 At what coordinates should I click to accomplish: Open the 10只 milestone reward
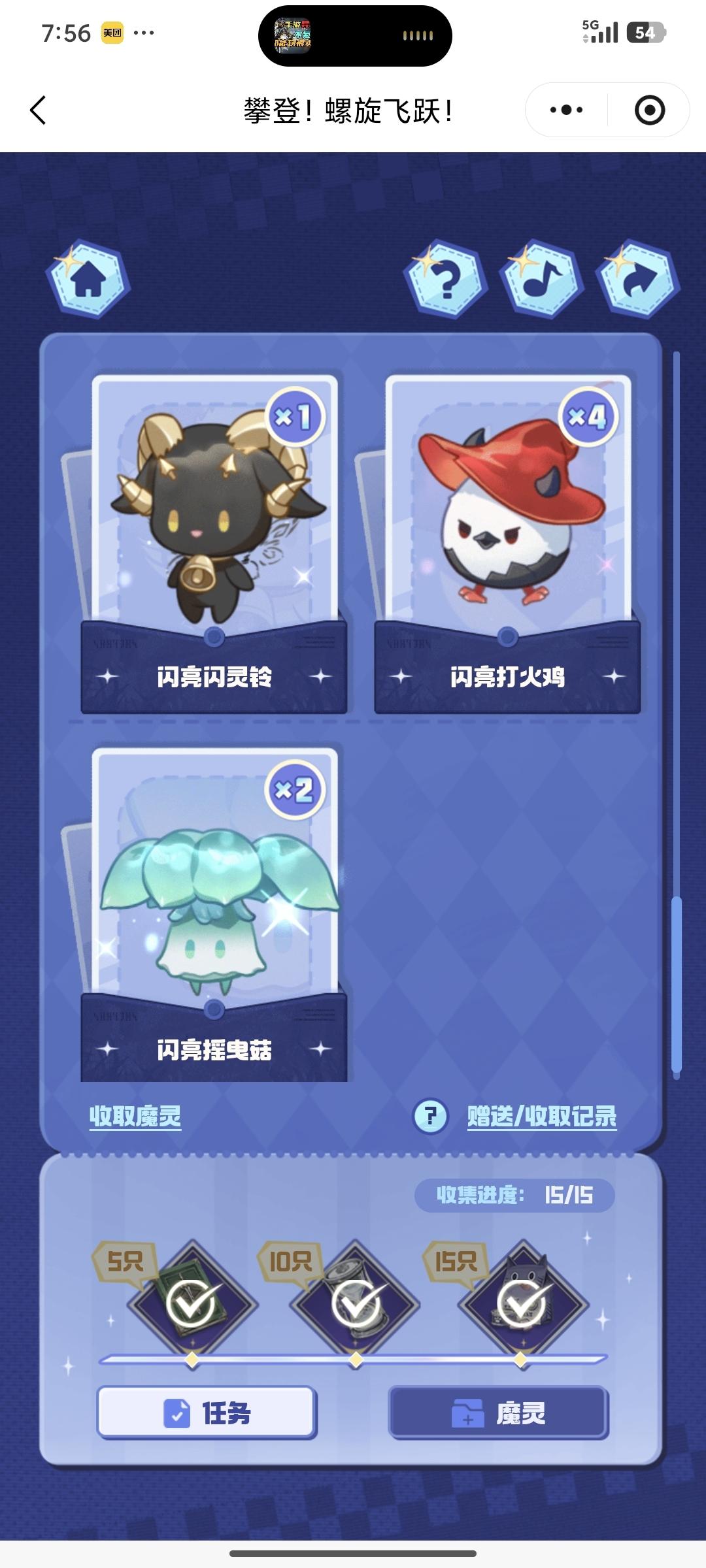(x=356, y=1304)
